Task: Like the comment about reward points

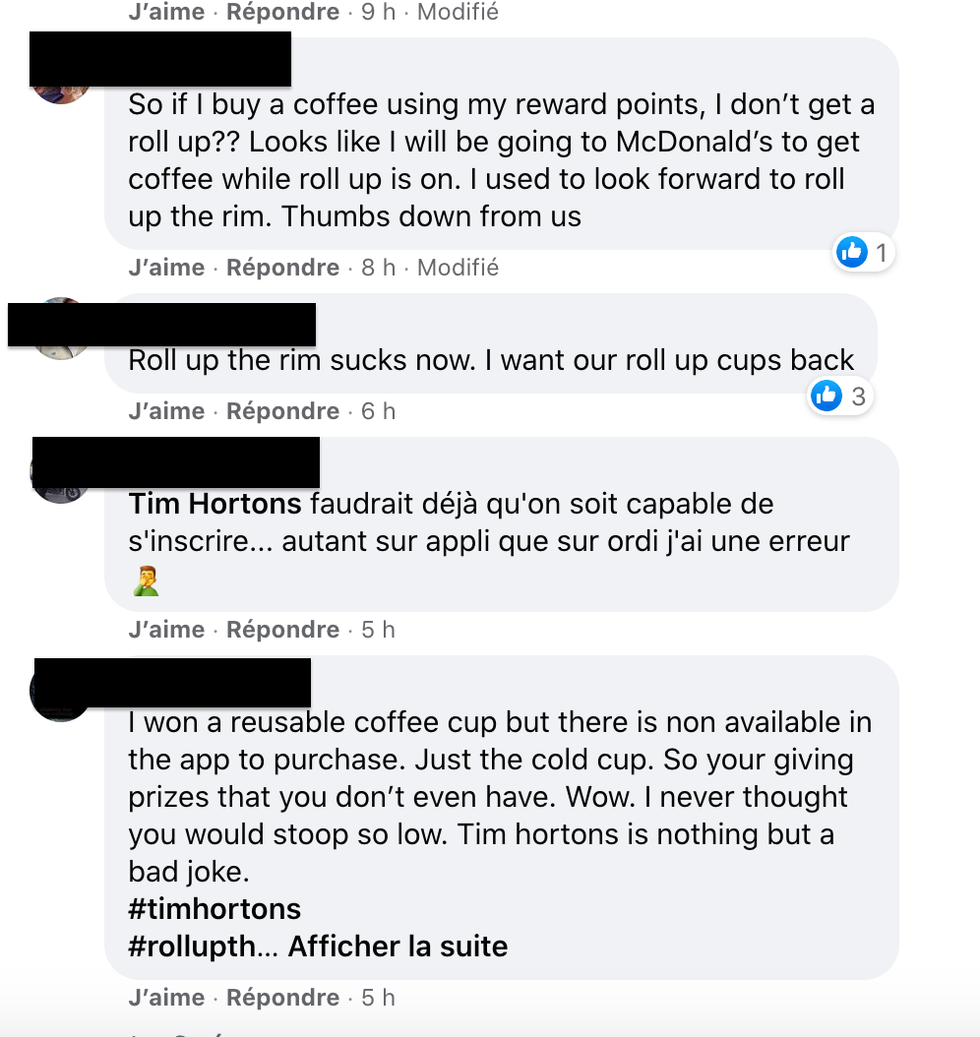Action: point(164,268)
